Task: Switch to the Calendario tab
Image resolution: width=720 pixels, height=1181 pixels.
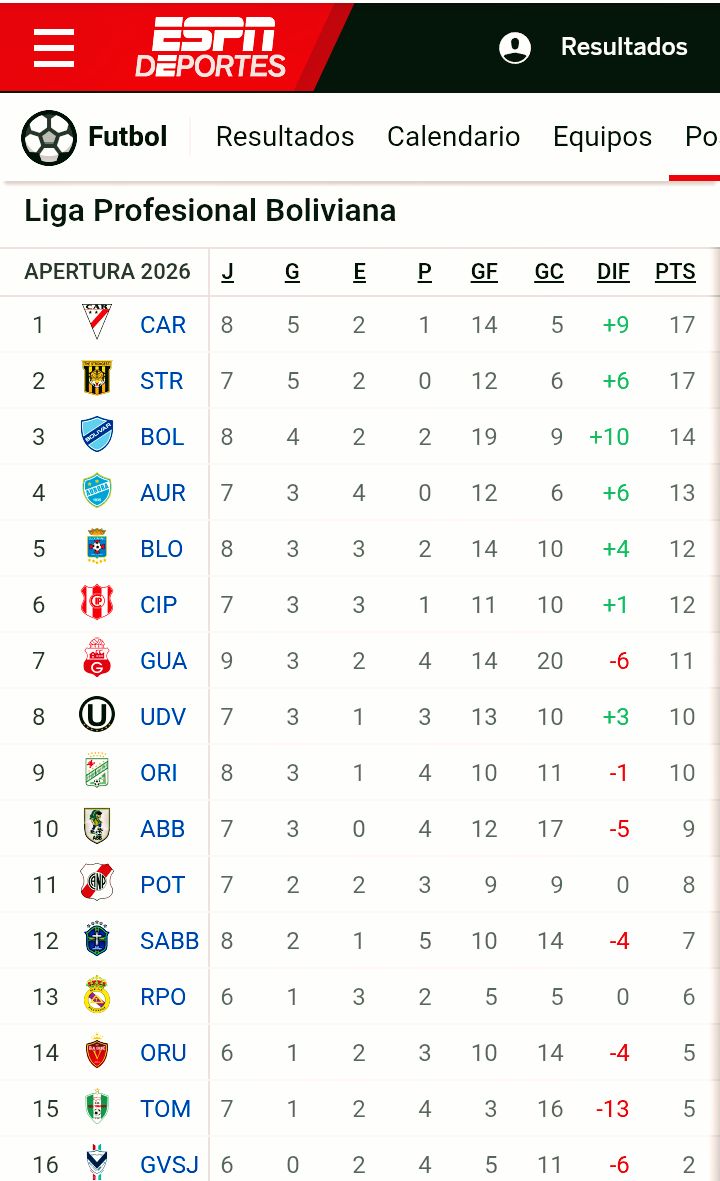Action: pos(453,137)
